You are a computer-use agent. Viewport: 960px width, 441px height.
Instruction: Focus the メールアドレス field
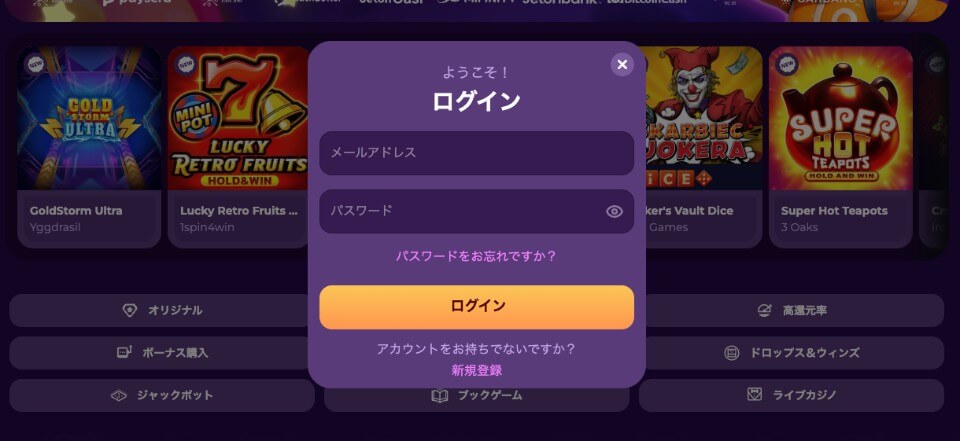click(x=476, y=153)
